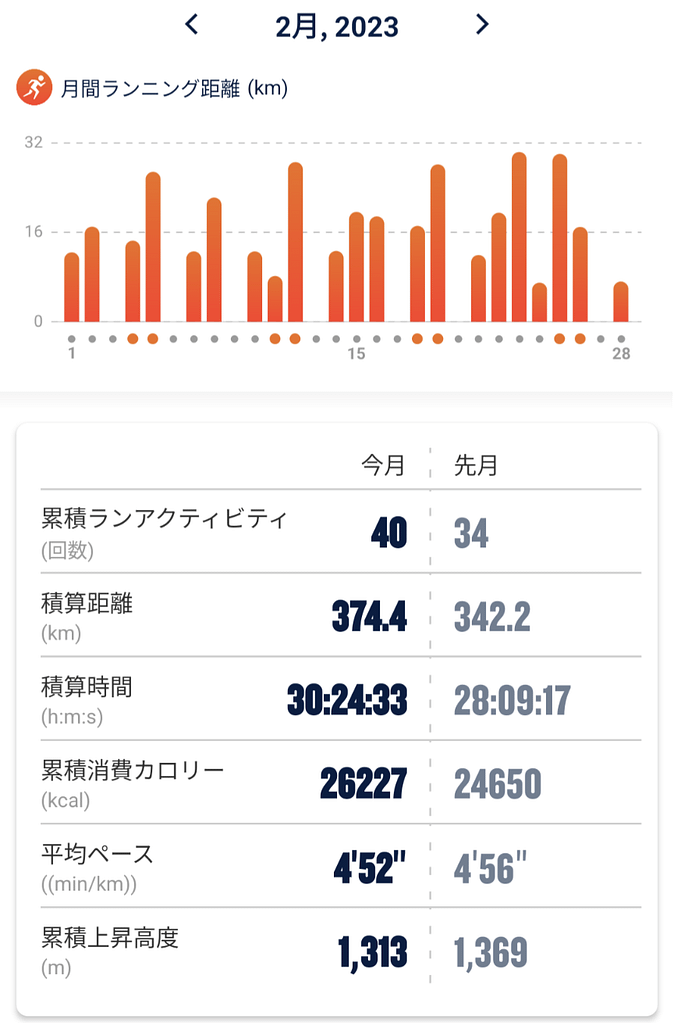Go to the next month

tap(482, 25)
